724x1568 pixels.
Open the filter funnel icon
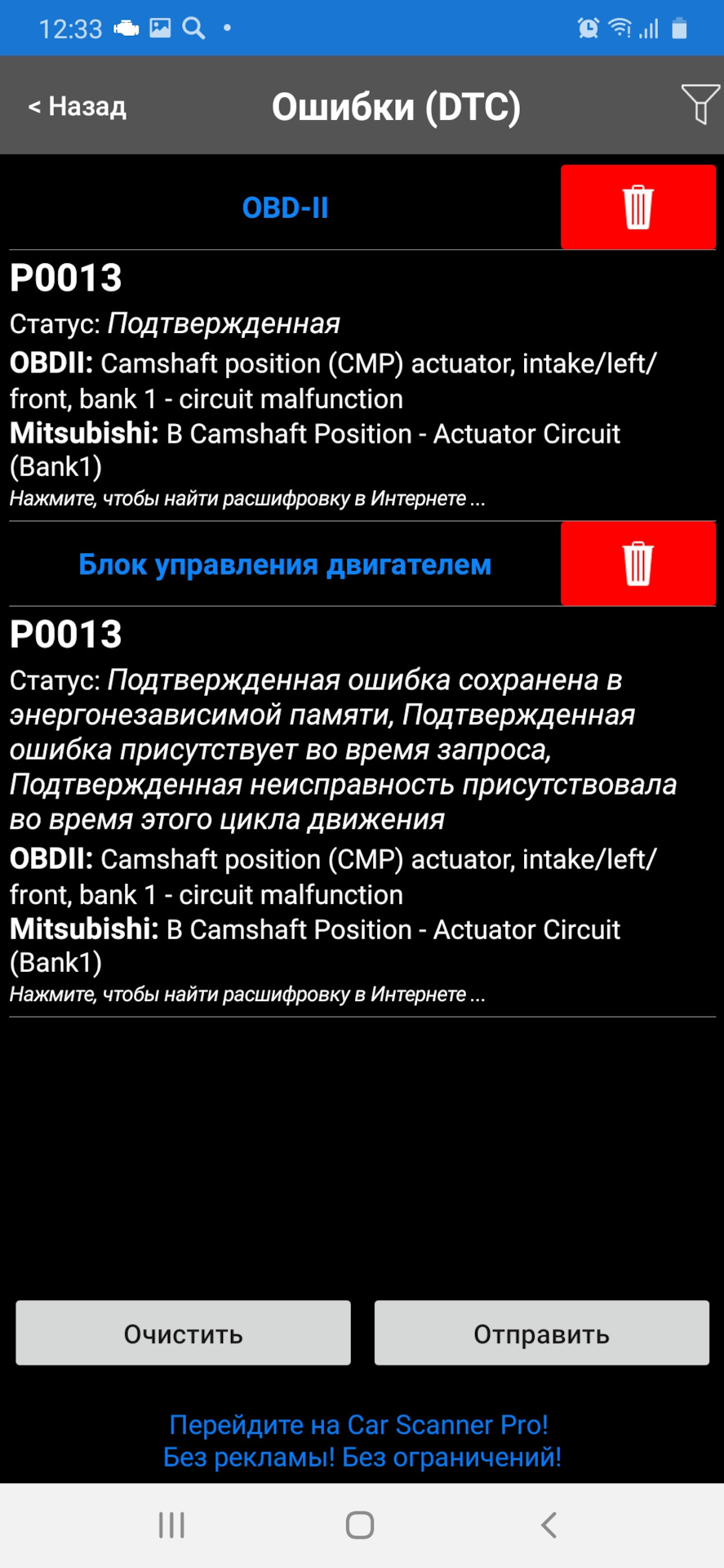(x=700, y=104)
